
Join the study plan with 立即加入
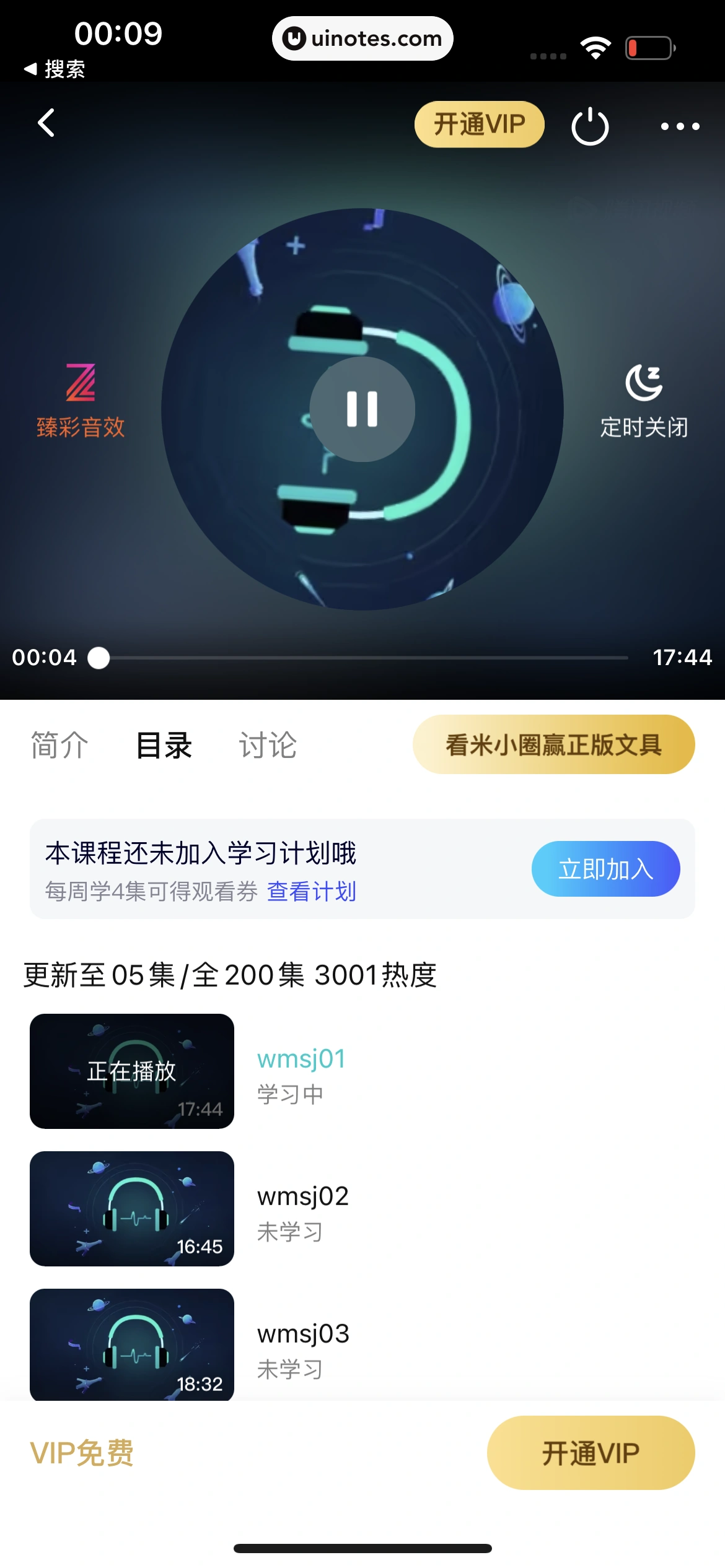pos(605,869)
